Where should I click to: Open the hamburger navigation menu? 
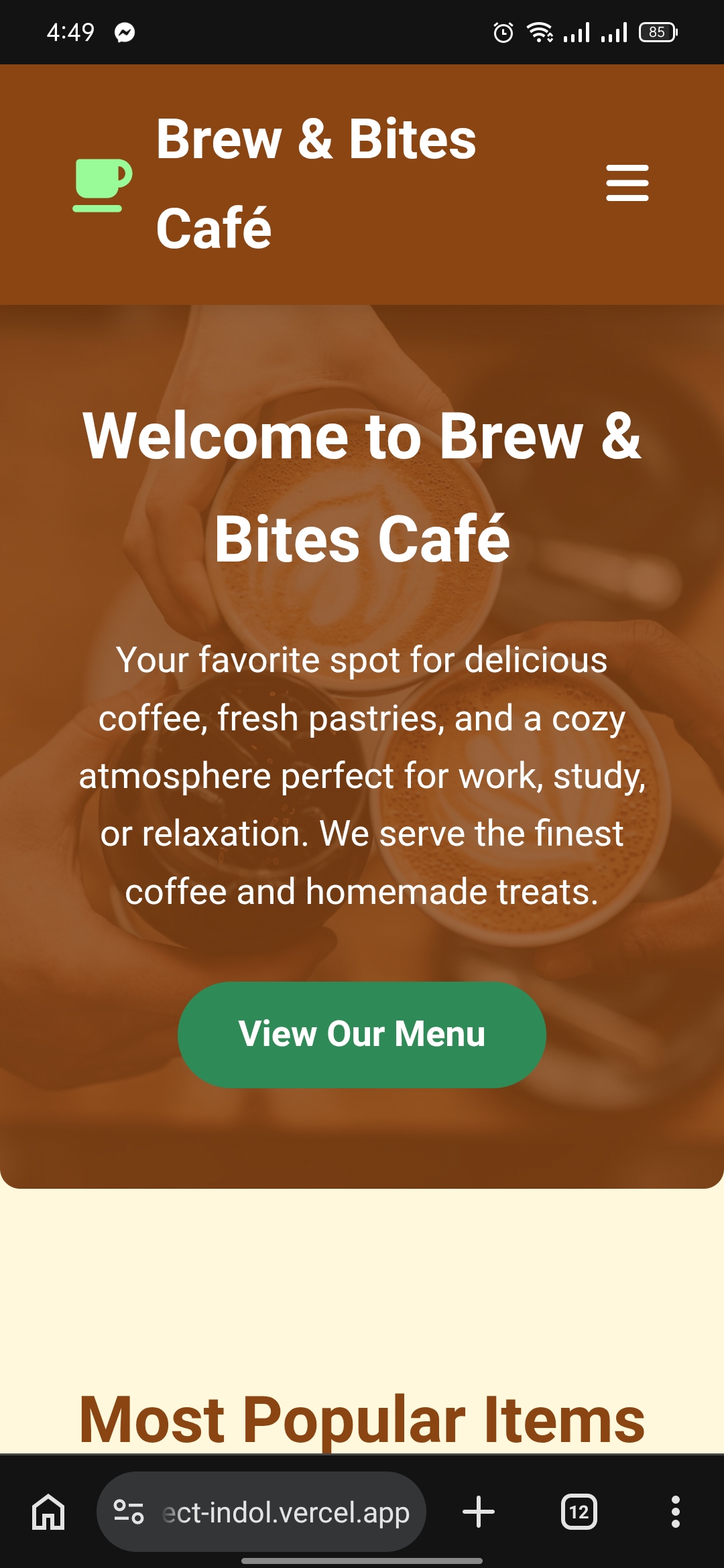[627, 183]
